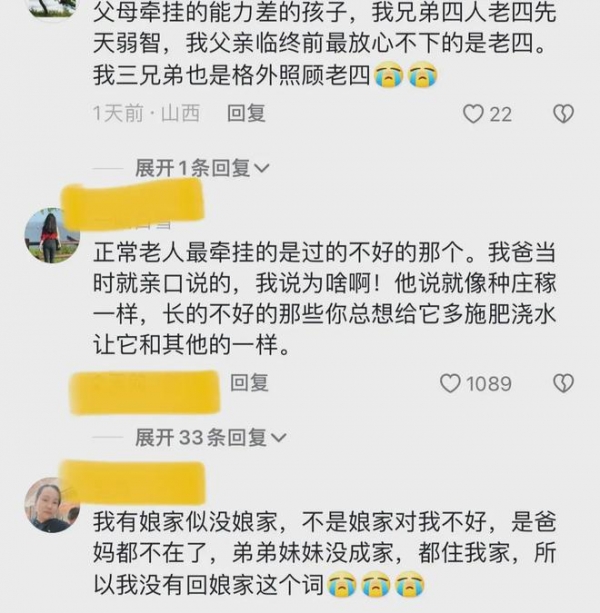This screenshot has height=613, width=600.
Task: Open avatar of the 我有娘家 commenter
Action: [52, 505]
